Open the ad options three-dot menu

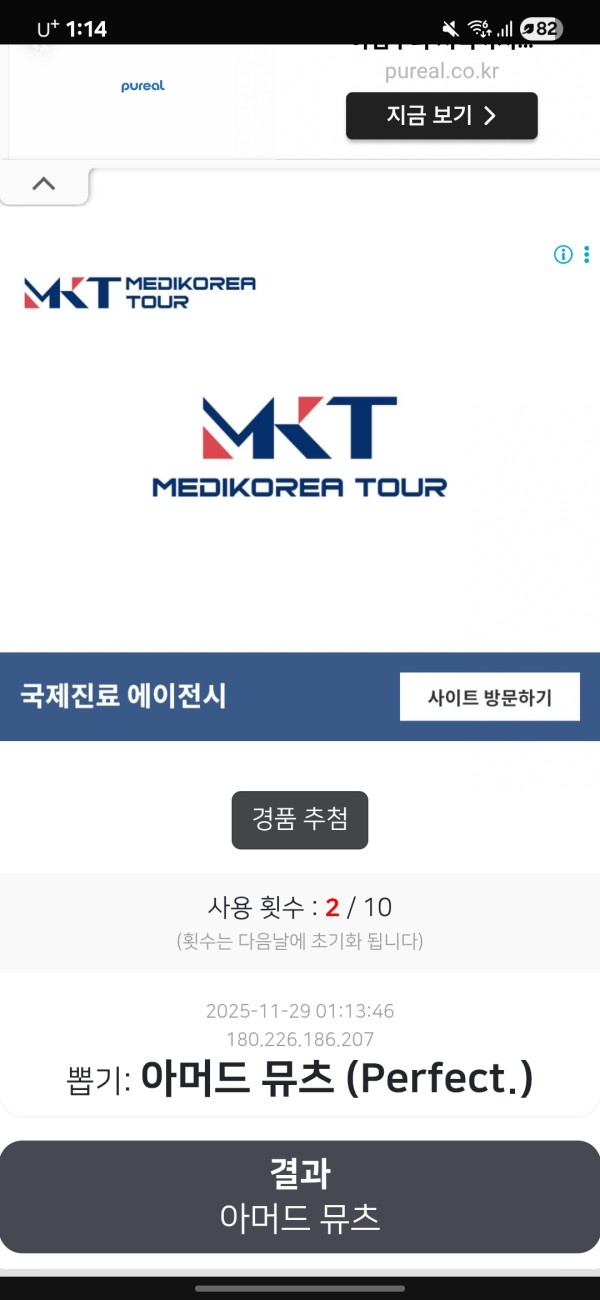click(587, 255)
